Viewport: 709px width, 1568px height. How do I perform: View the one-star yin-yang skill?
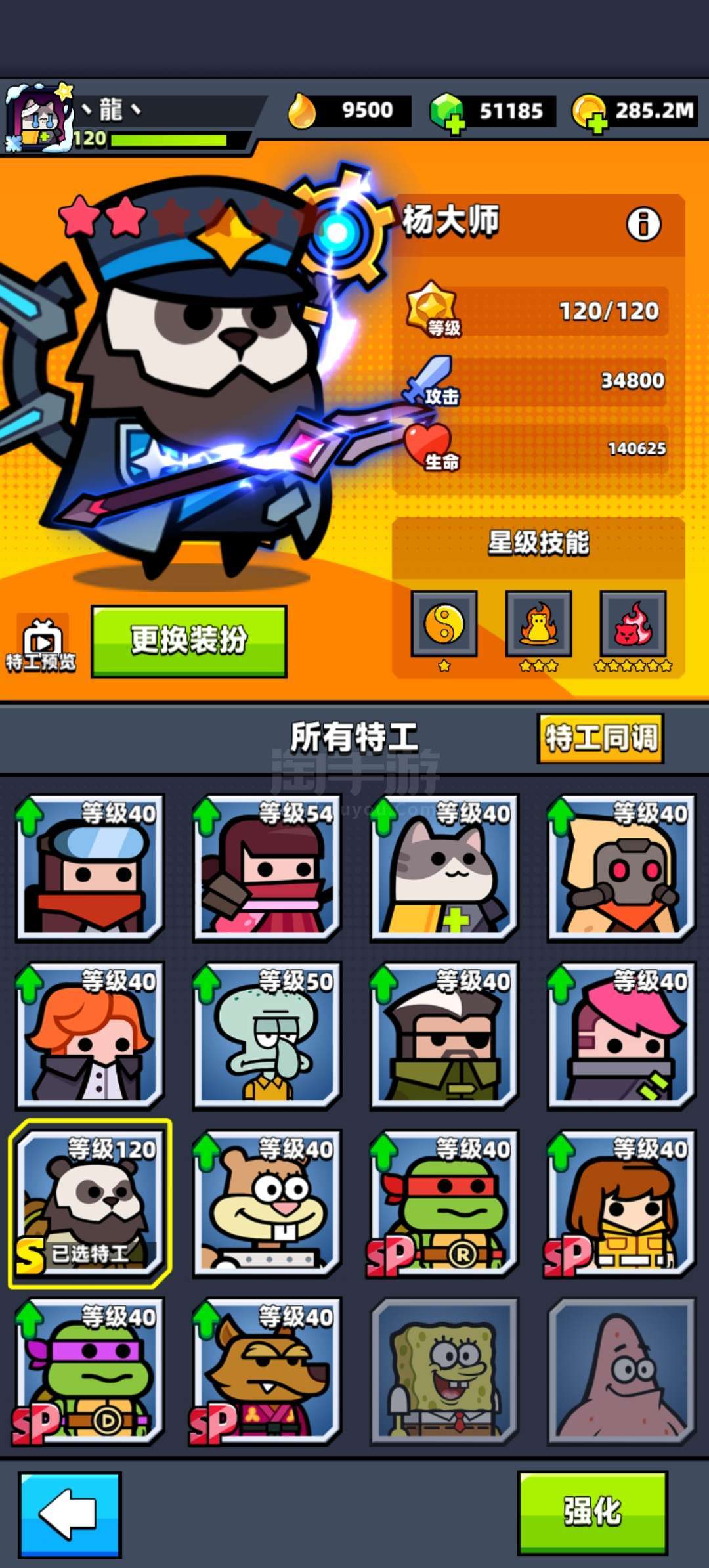point(444,624)
